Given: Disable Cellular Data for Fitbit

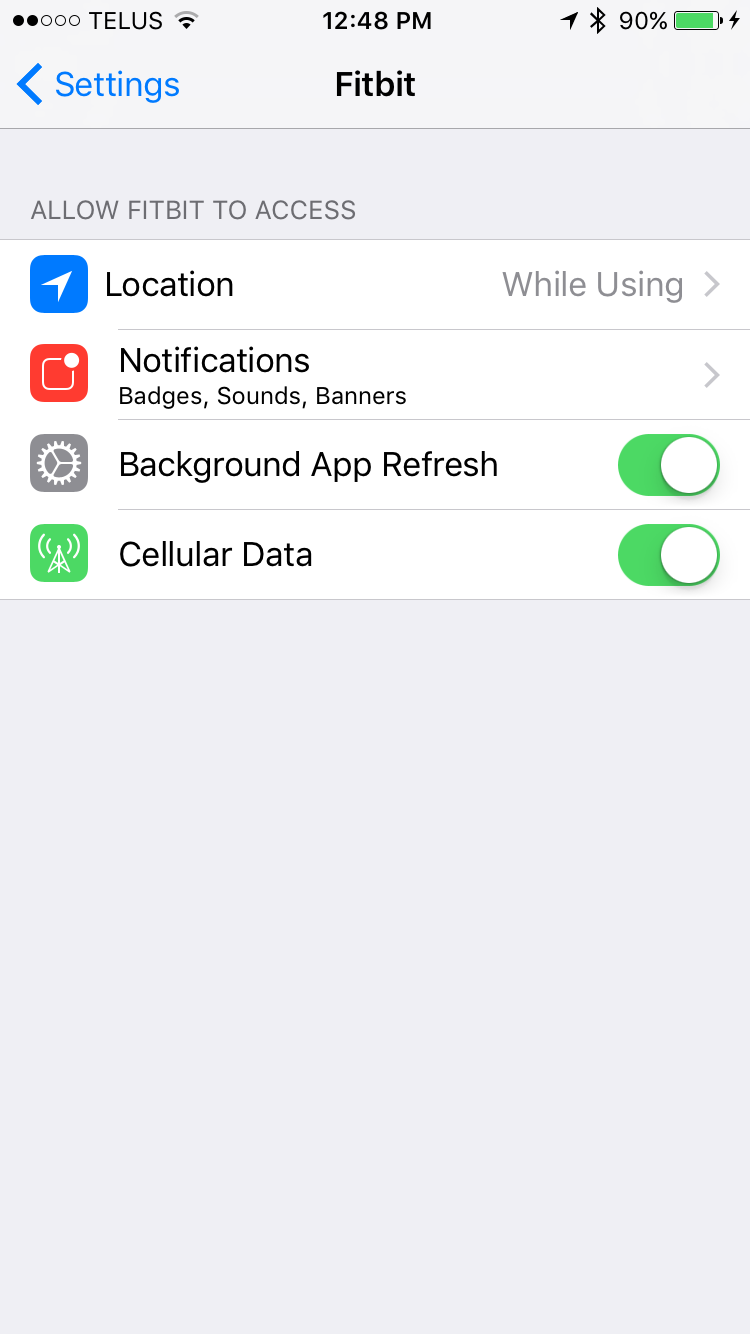Looking at the screenshot, I should coord(668,555).
